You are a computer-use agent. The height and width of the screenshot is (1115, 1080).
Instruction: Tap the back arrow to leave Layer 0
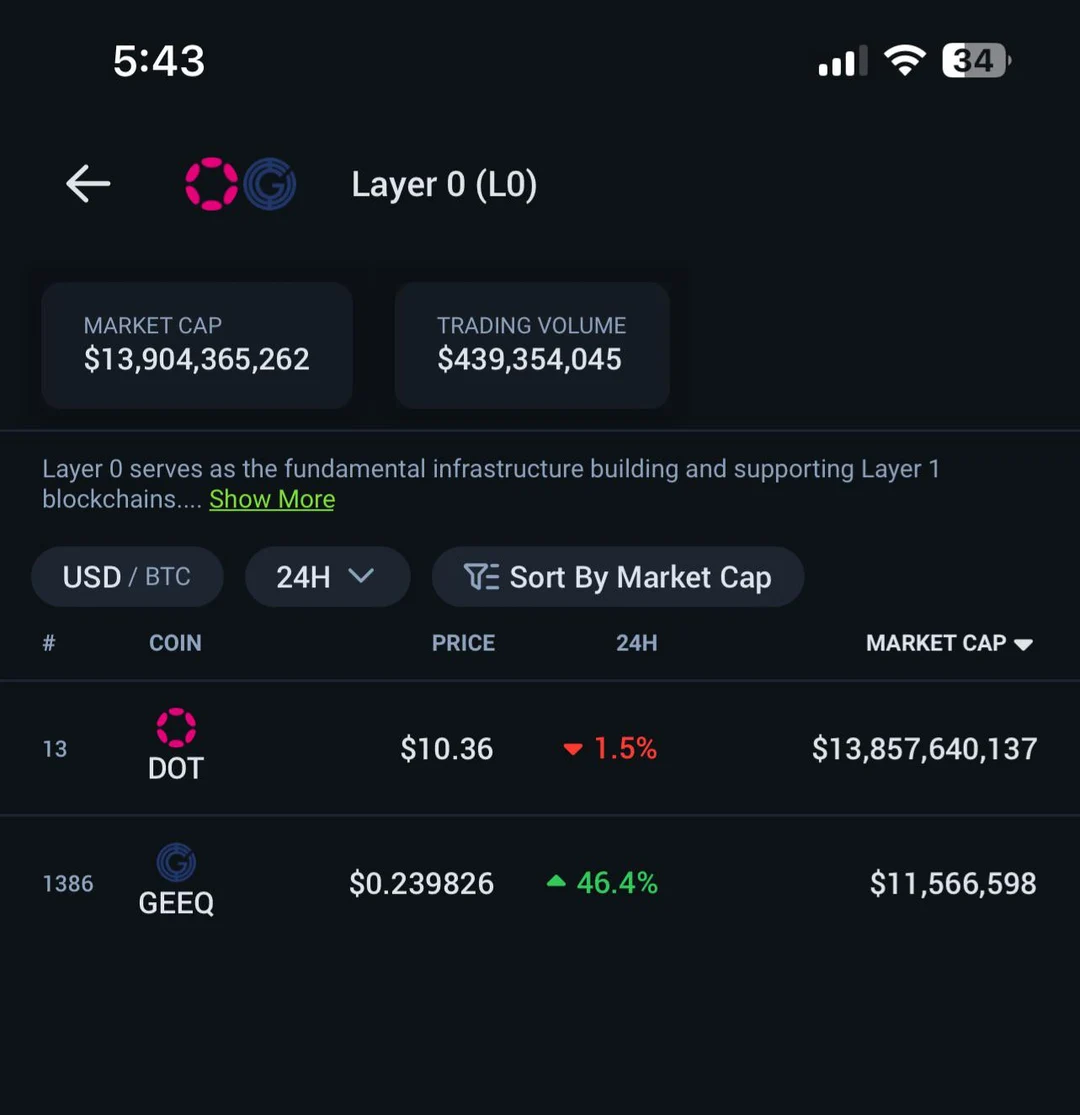click(x=88, y=183)
